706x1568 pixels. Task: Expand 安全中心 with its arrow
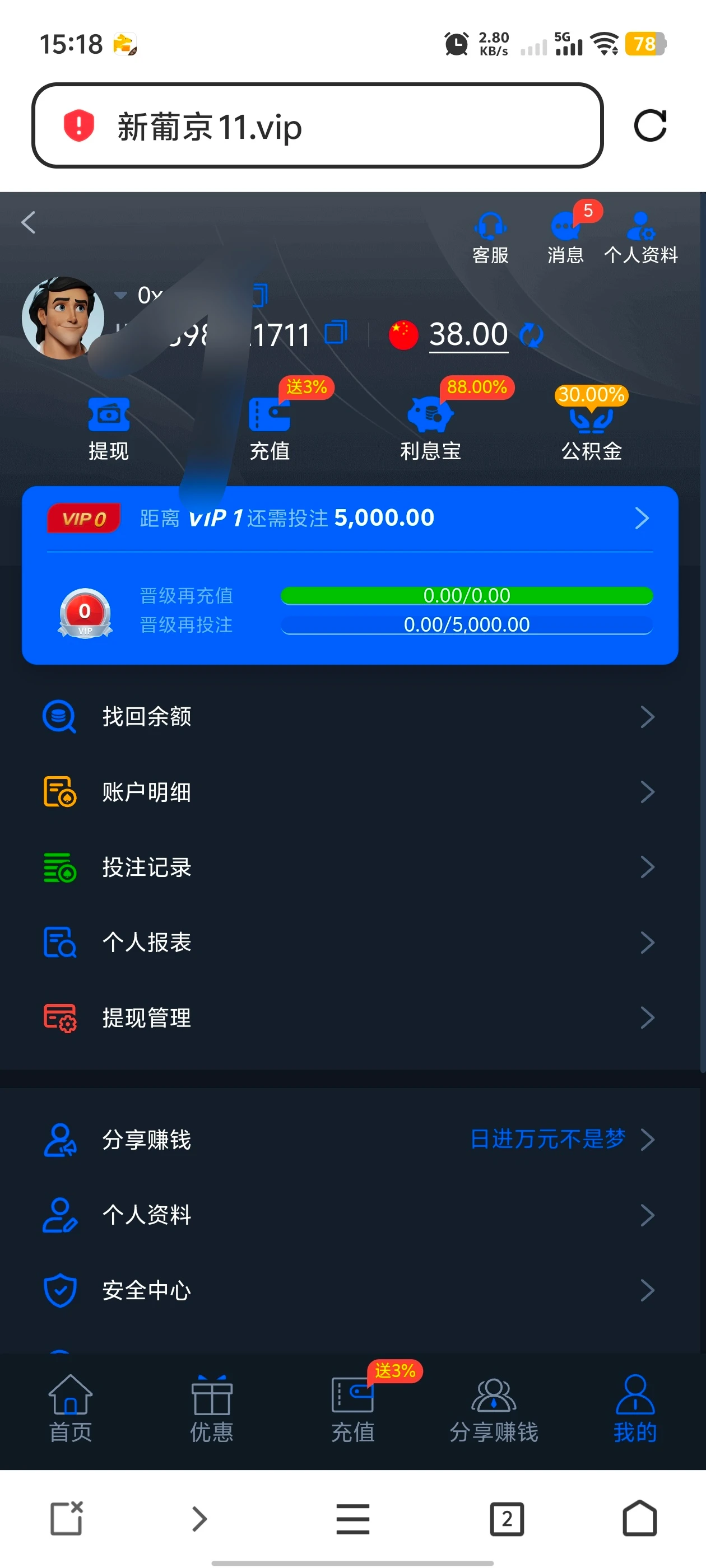[x=648, y=1290]
